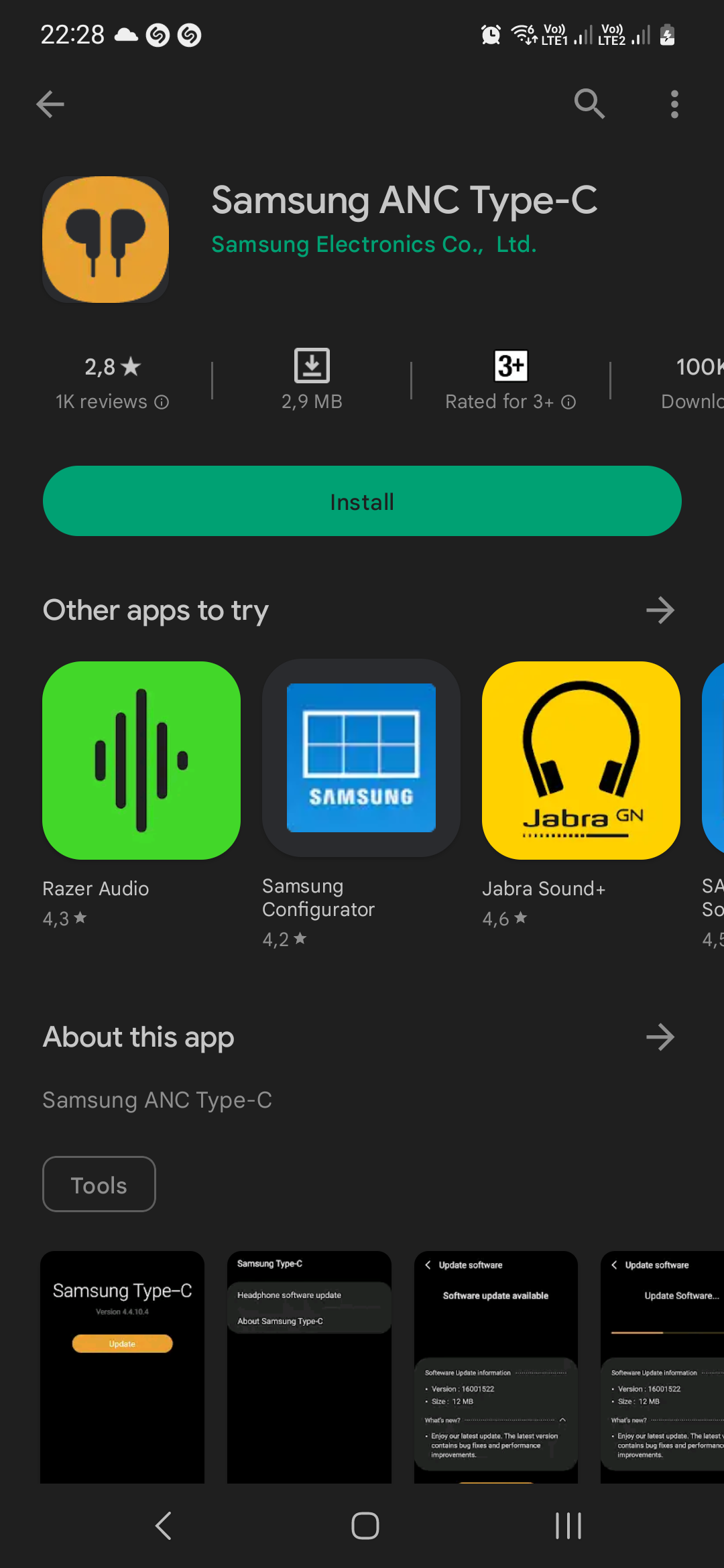Expand About this app arrow

click(660, 1037)
